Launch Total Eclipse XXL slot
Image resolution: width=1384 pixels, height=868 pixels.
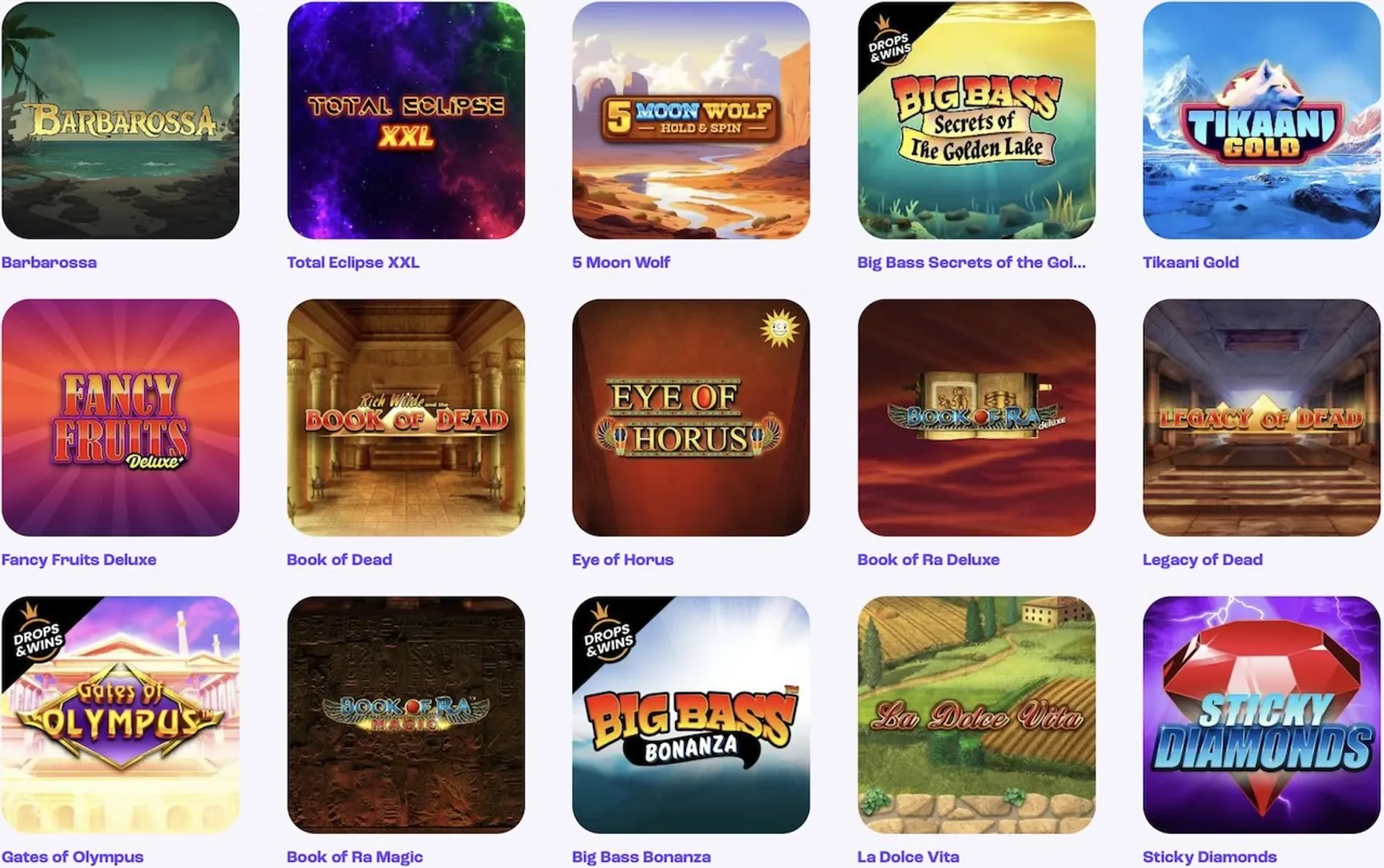(405, 120)
